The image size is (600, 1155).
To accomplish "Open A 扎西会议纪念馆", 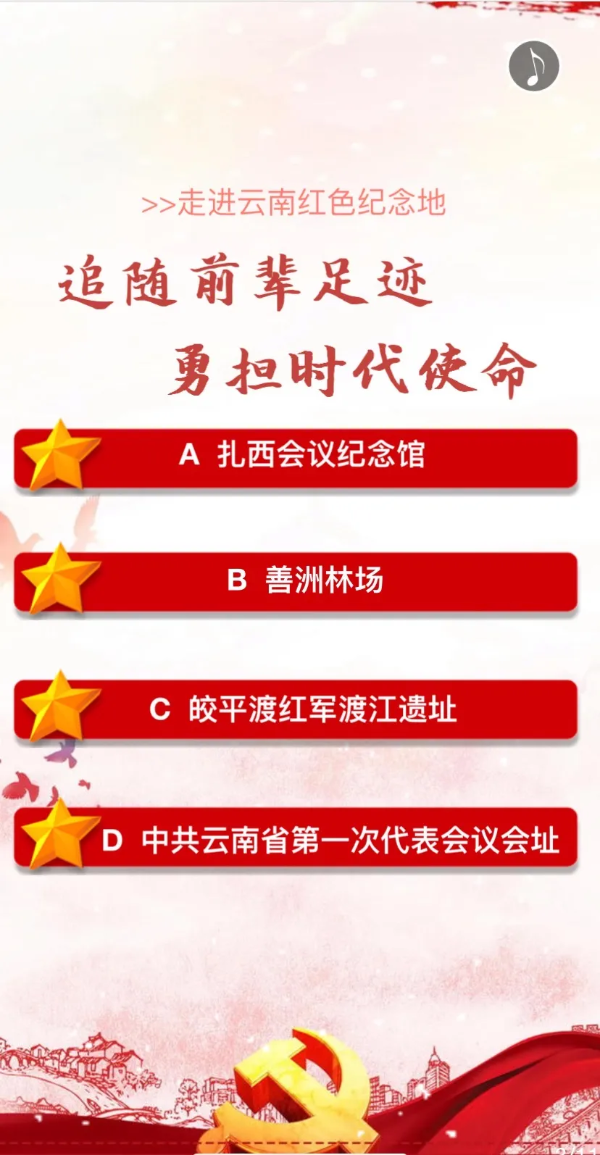I will [x=300, y=455].
